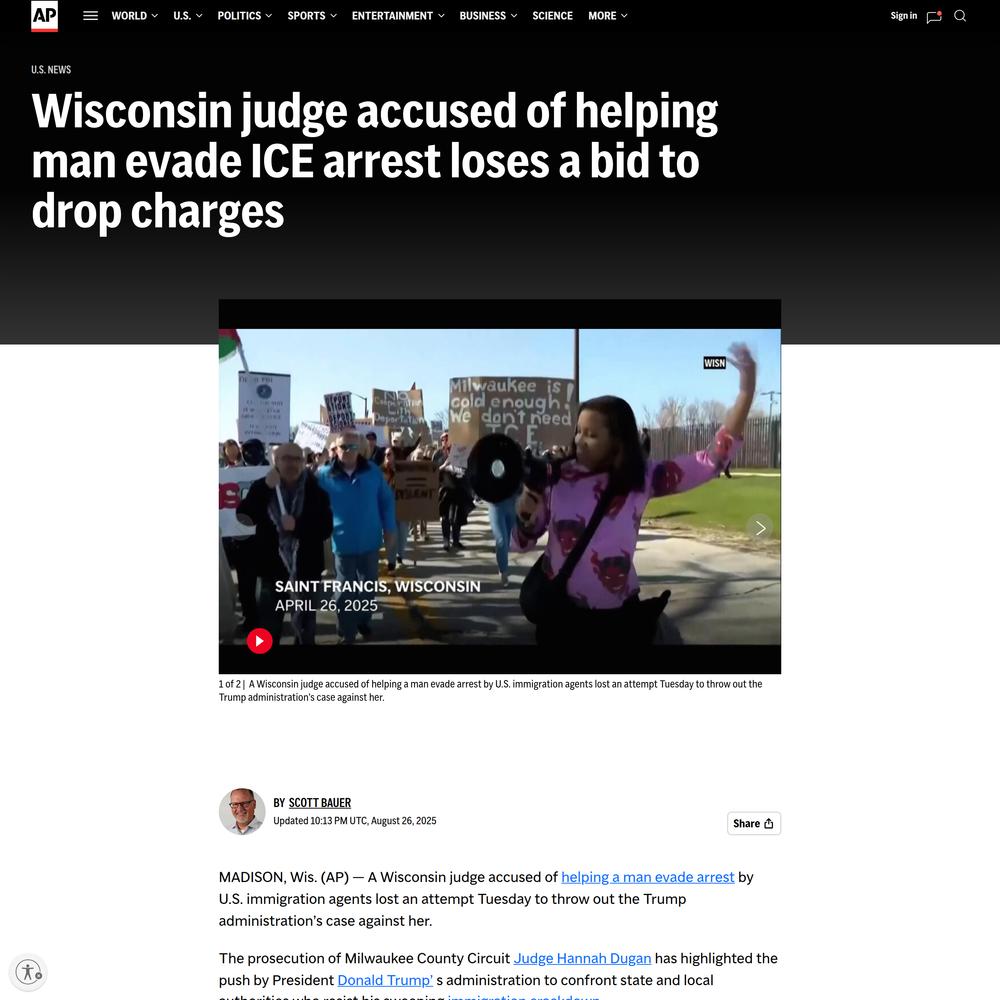This screenshot has width=1000, height=1000.
Task: Open the U.S. News category link
Action: click(x=51, y=70)
